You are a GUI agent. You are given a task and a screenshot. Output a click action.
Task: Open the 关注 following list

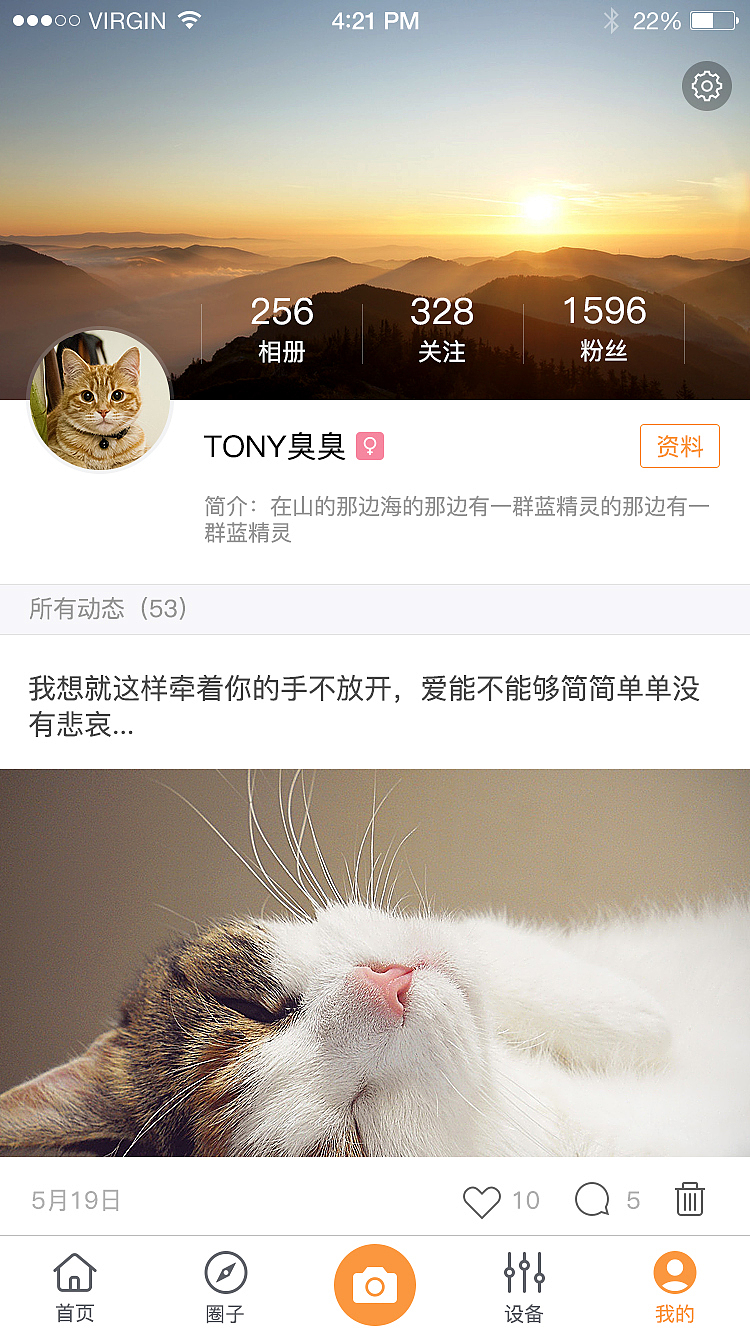441,330
